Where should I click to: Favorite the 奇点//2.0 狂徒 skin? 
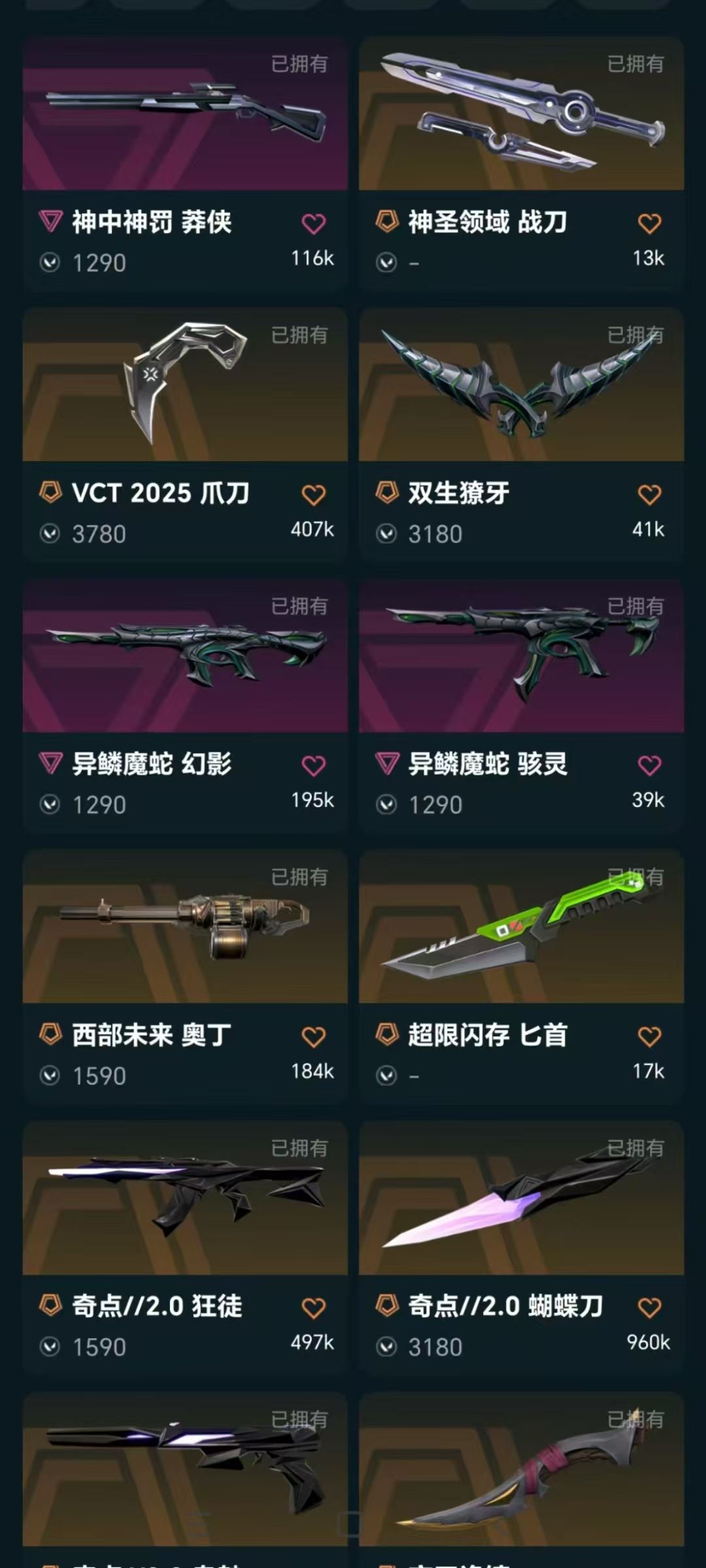314,1307
